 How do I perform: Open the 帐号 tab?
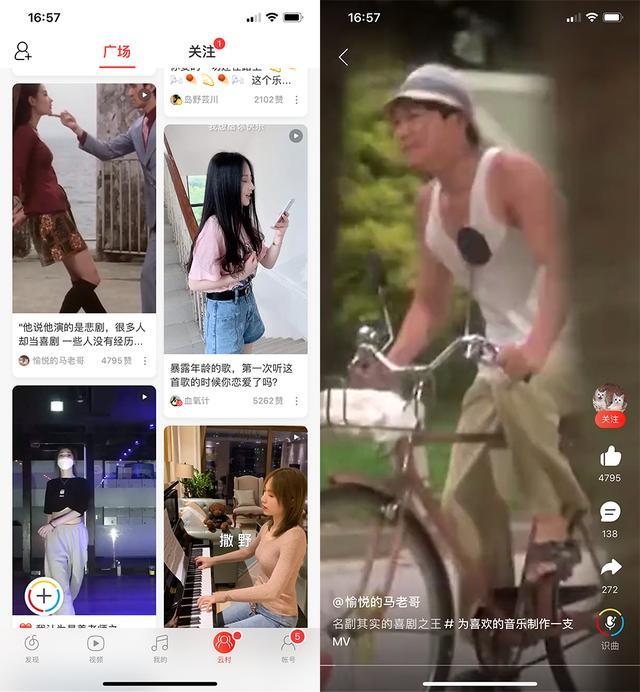pyautogui.click(x=288, y=648)
